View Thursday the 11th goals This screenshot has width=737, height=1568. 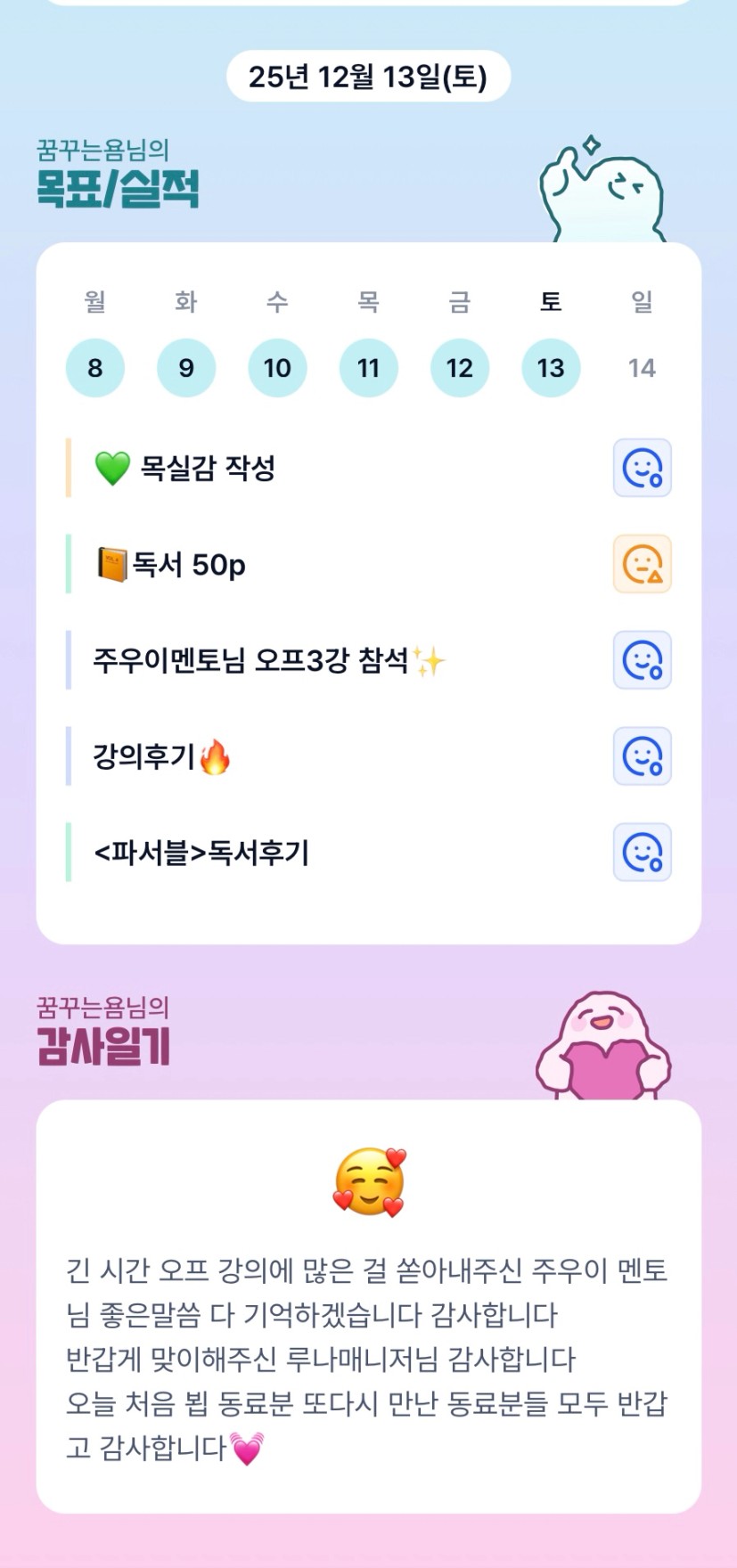coord(369,368)
